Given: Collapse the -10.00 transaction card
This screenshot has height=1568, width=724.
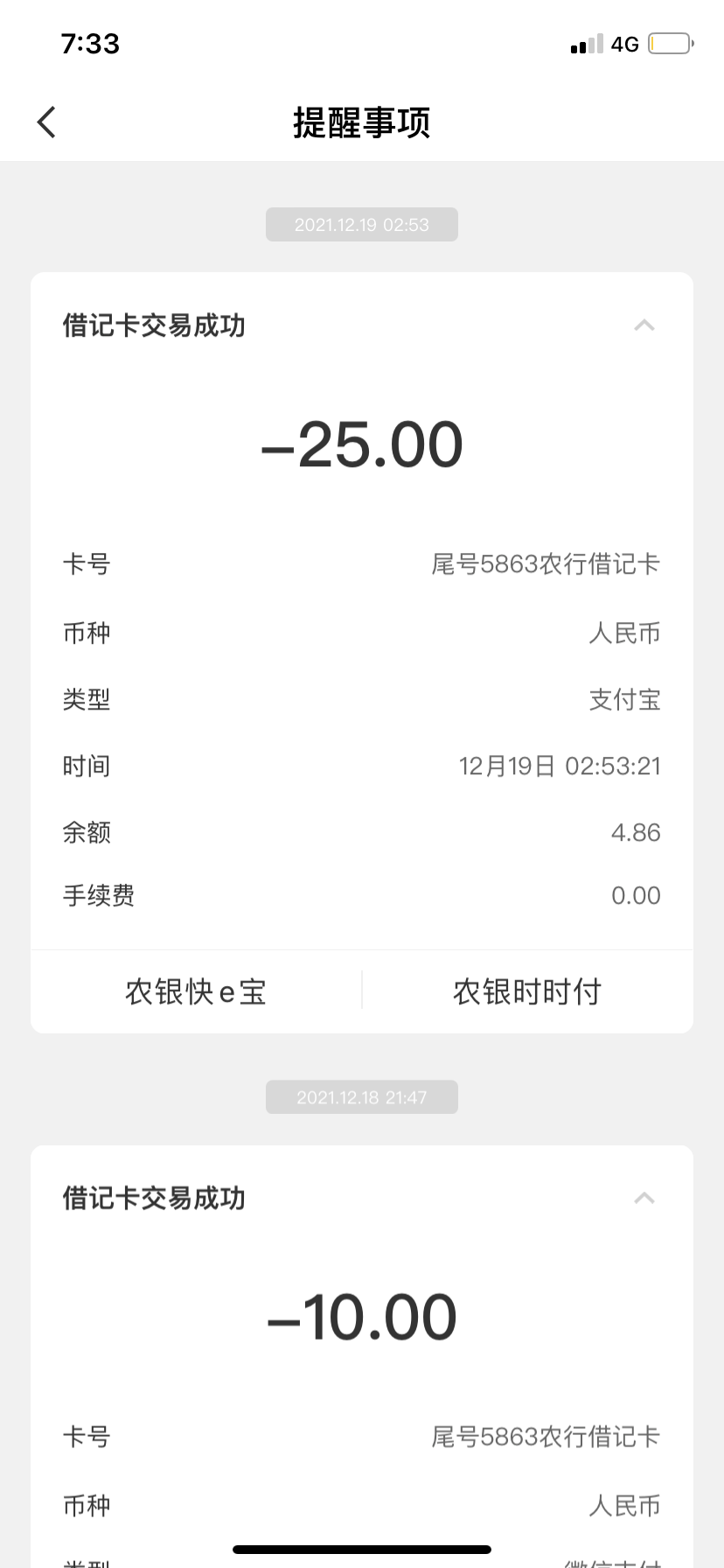Looking at the screenshot, I should [x=644, y=1198].
